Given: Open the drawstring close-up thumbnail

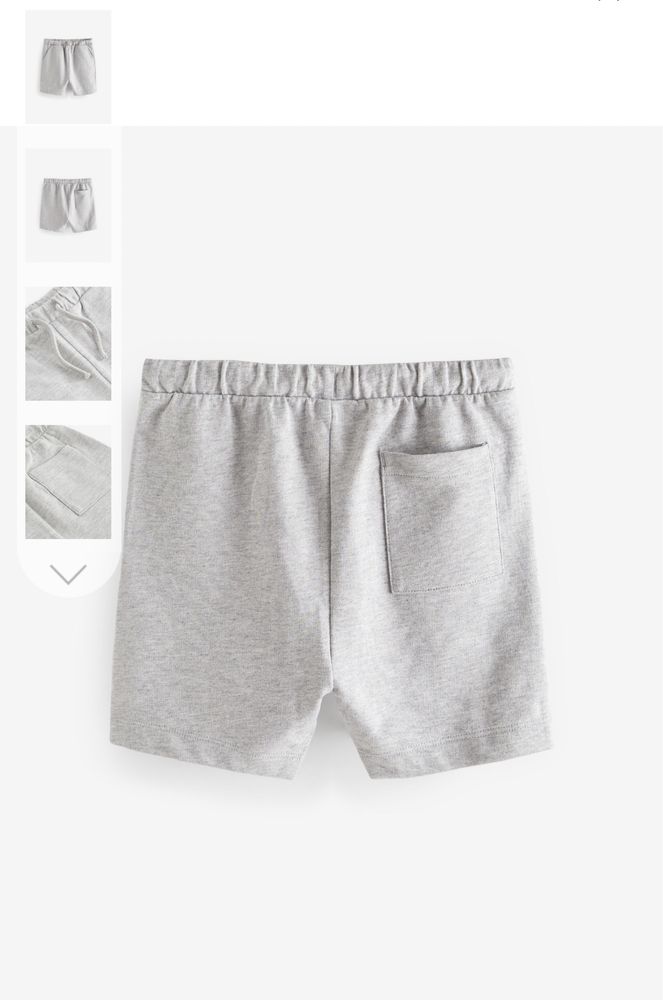Looking at the screenshot, I should [68, 343].
